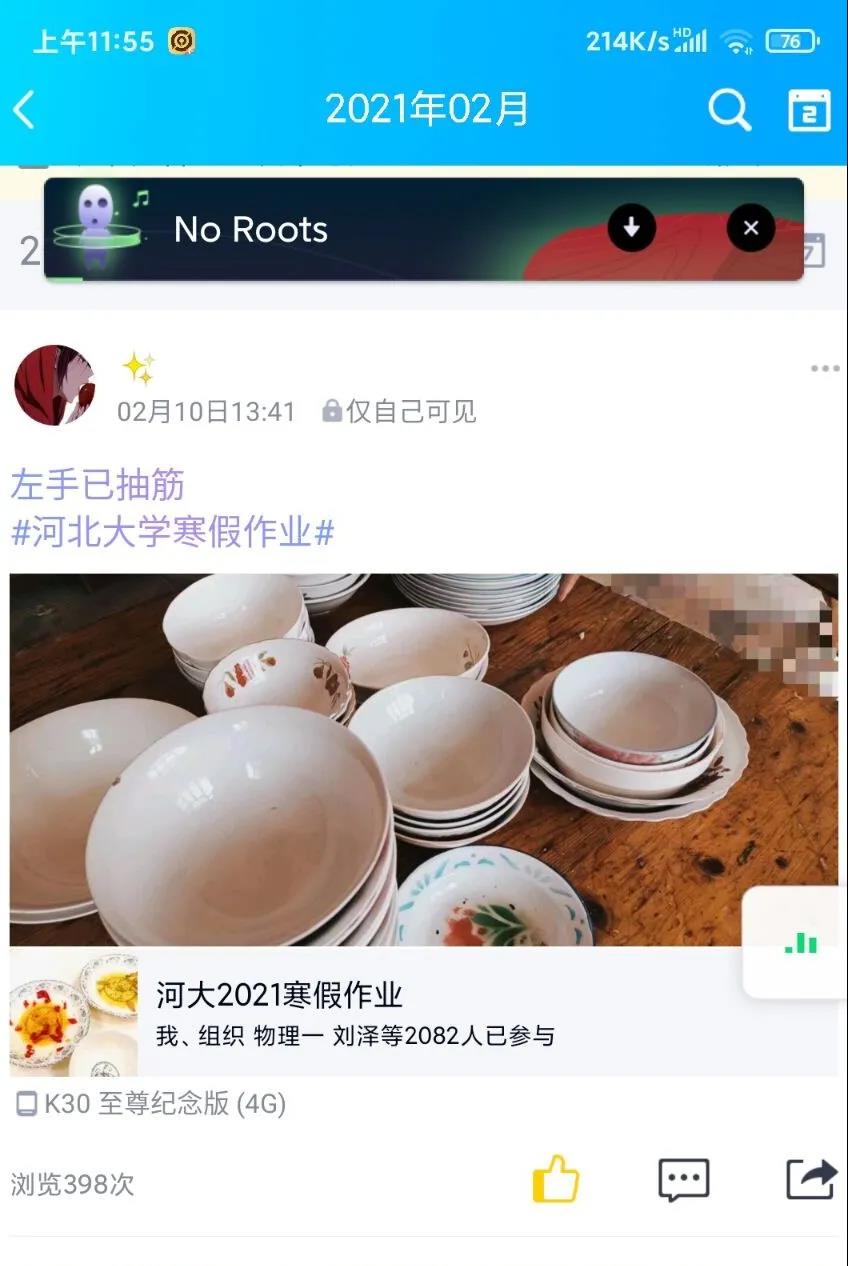Screen dimensions: 848x1266
Task: Open the 河大2021寒假作业 topic card
Action: coord(400,1012)
